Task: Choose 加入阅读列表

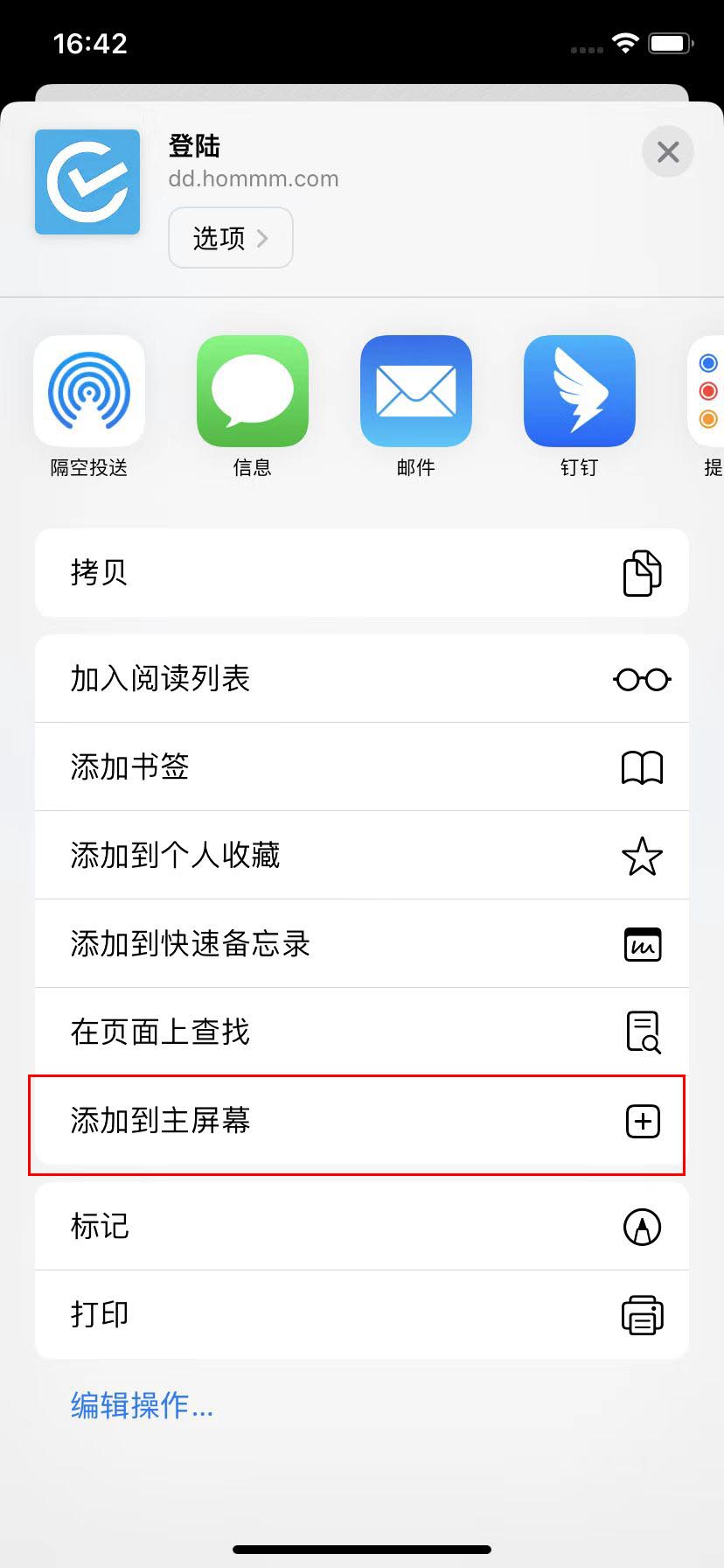Action: [362, 679]
